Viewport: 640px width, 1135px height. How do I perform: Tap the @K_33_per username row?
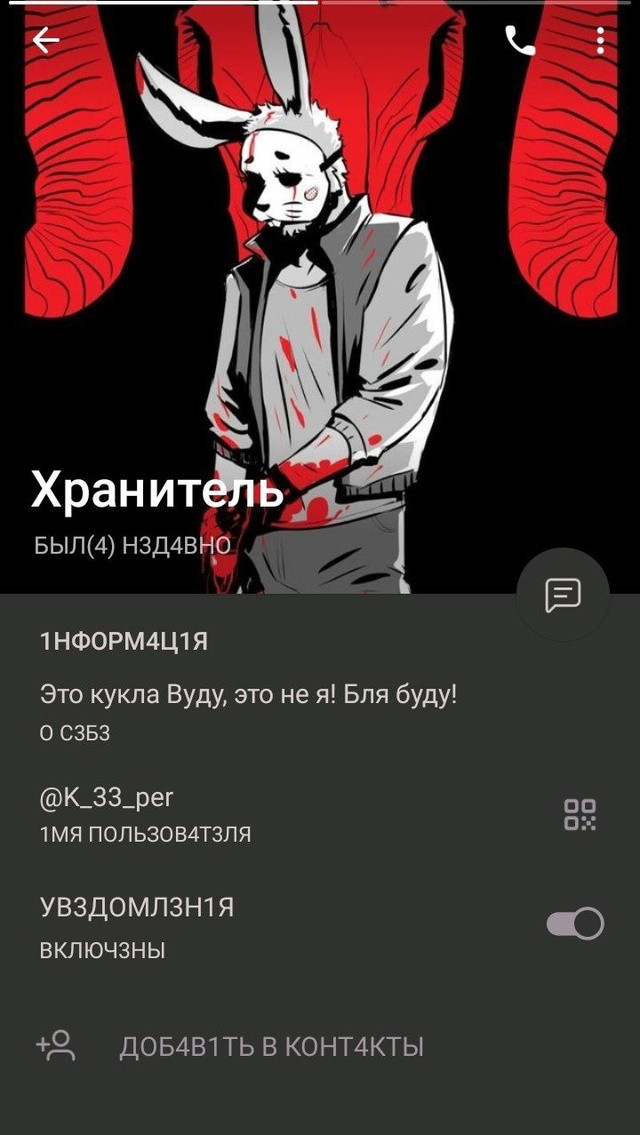point(320,815)
